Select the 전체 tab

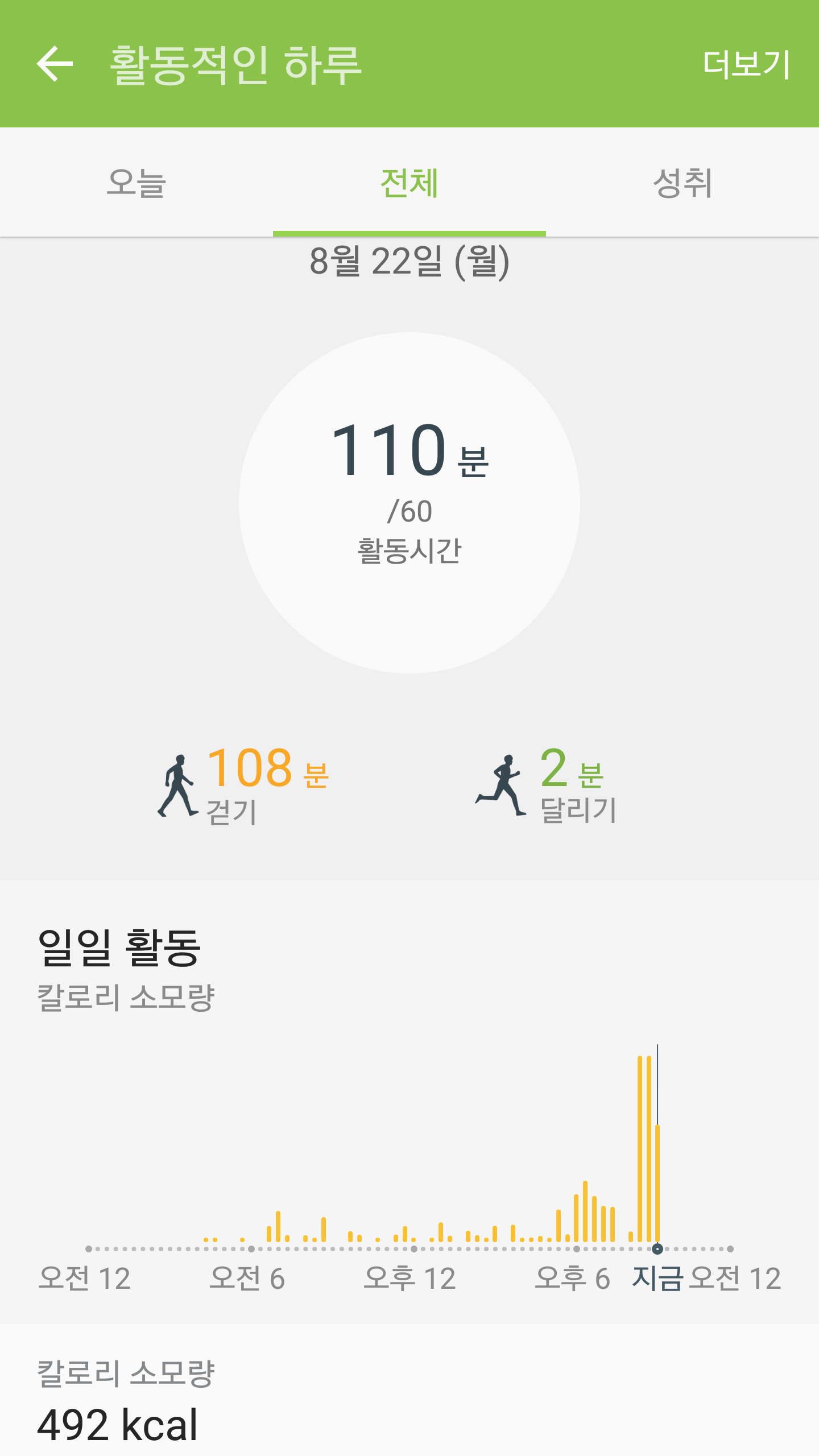click(409, 183)
